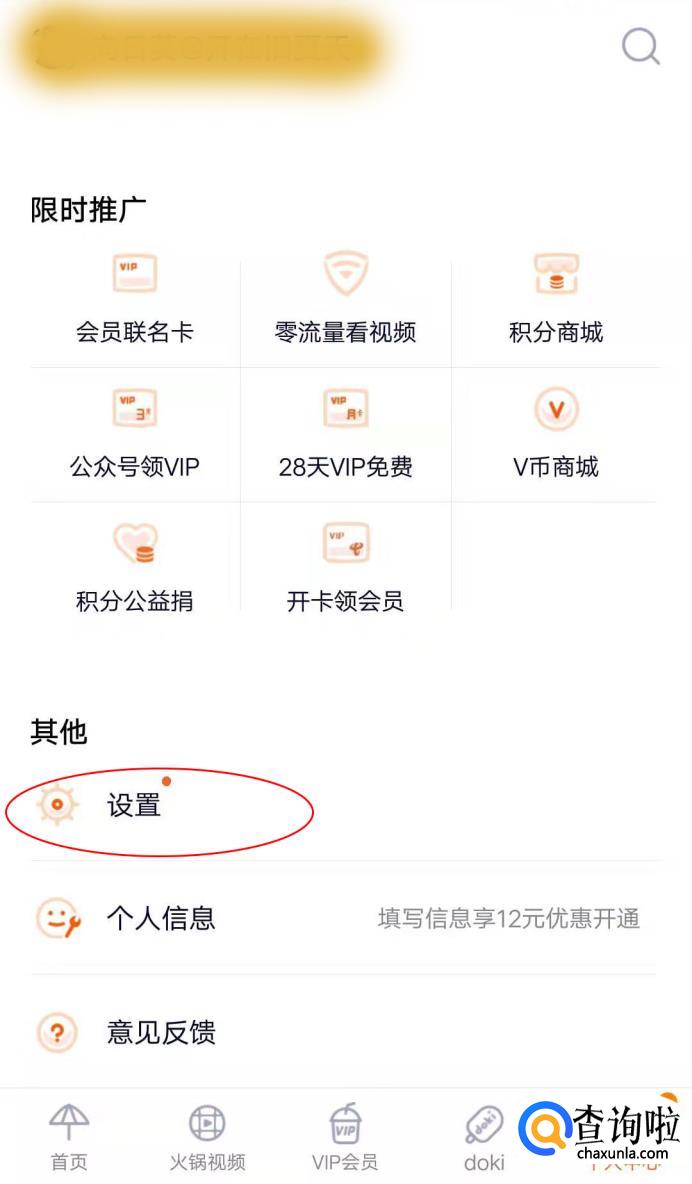Open 设置 settings row
Screen dimensions: 692x1184
(345, 806)
